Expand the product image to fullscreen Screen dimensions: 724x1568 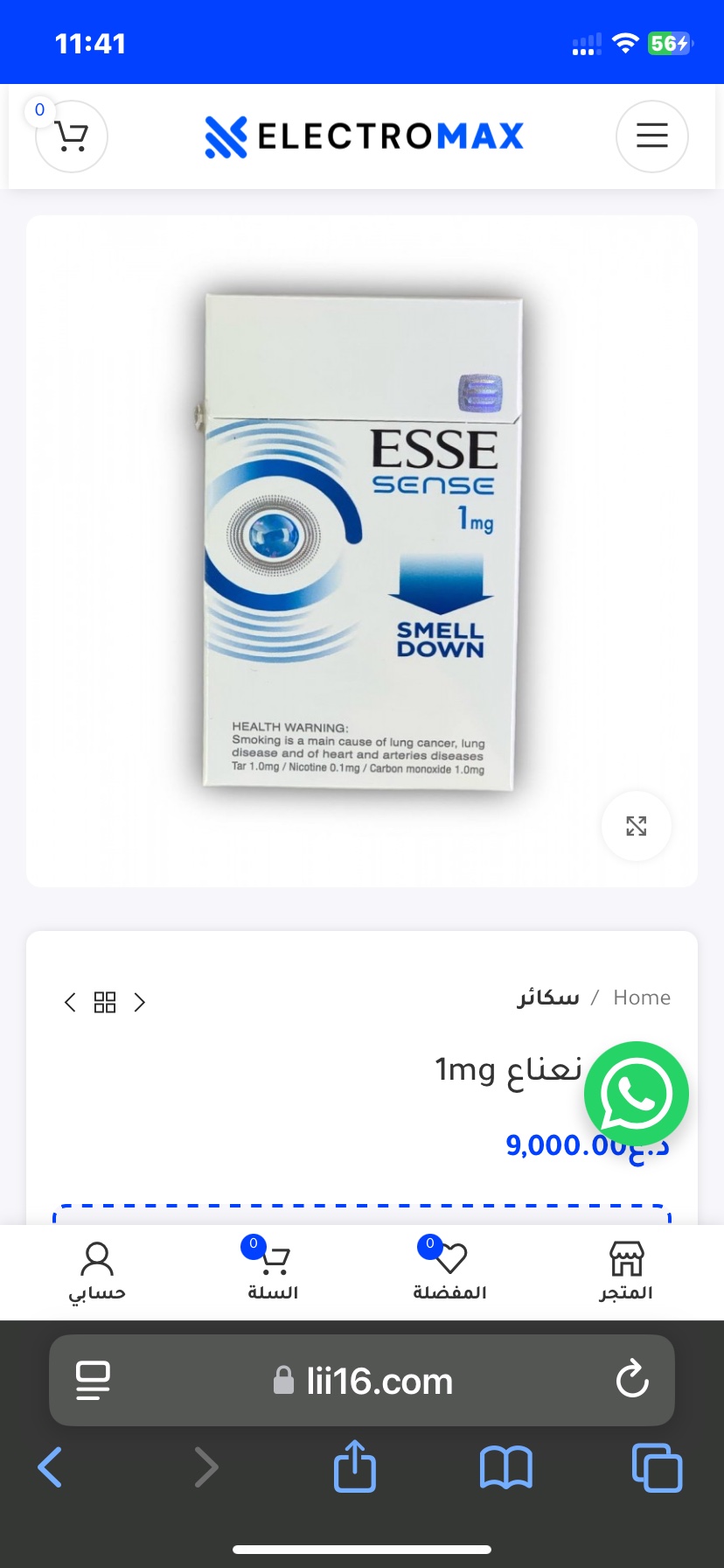click(636, 826)
